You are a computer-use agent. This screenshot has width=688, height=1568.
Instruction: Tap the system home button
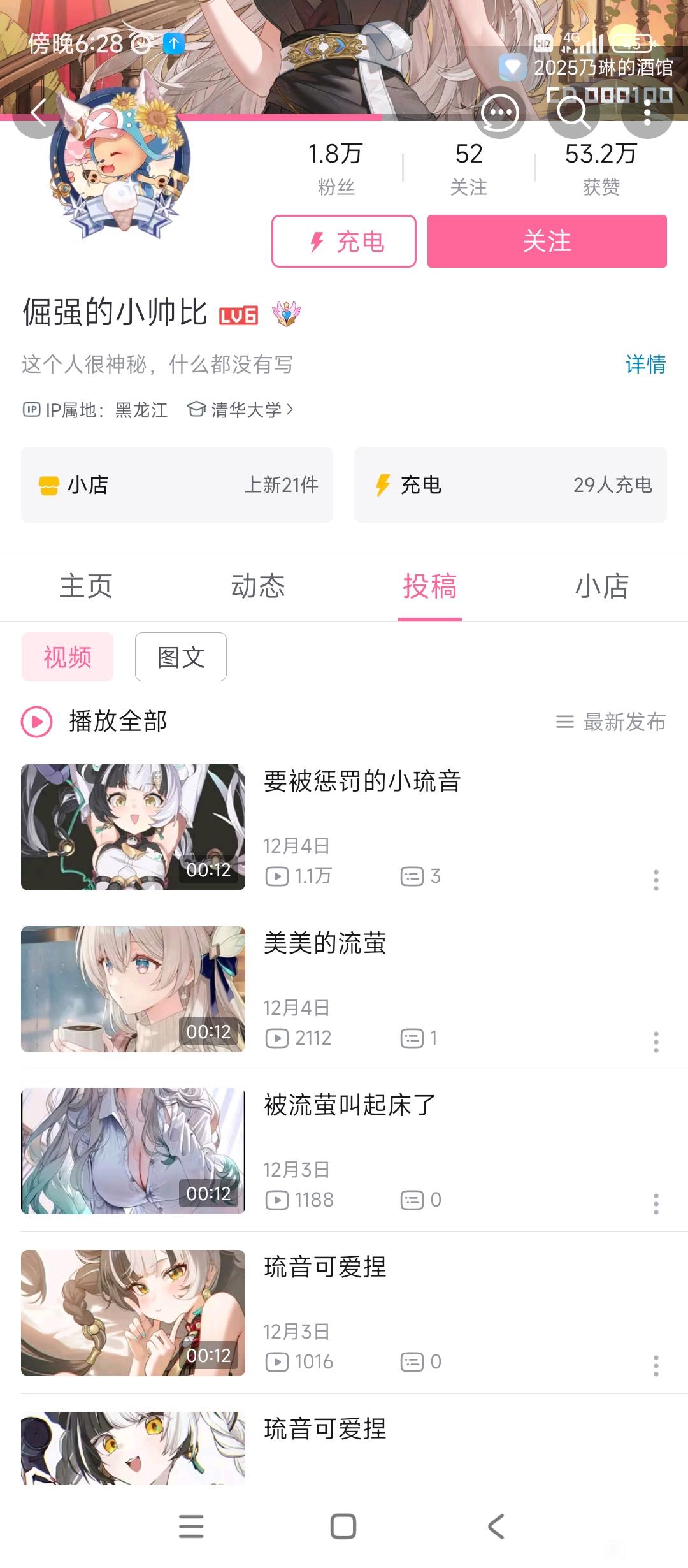coord(343,1527)
